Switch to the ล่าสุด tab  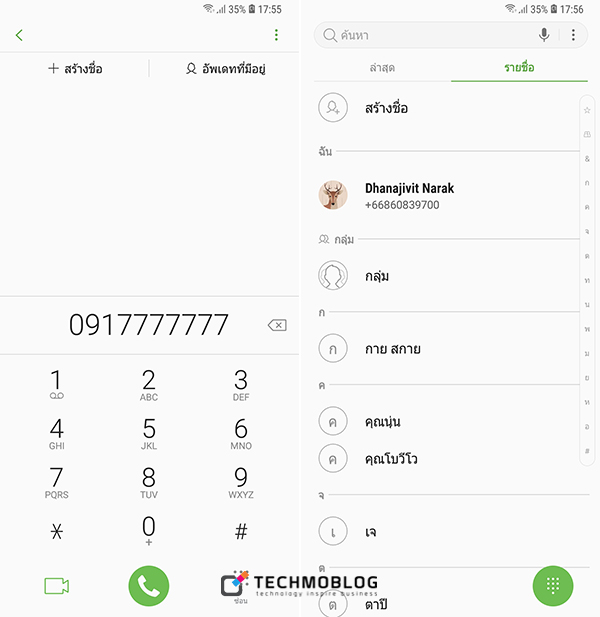point(382,67)
